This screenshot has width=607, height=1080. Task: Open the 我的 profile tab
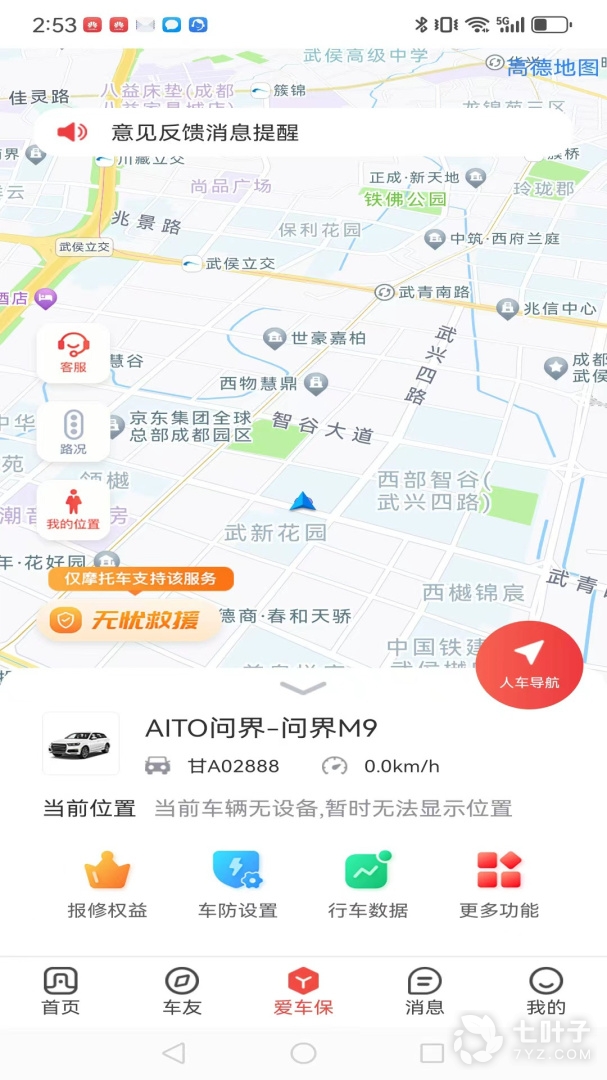[x=546, y=991]
